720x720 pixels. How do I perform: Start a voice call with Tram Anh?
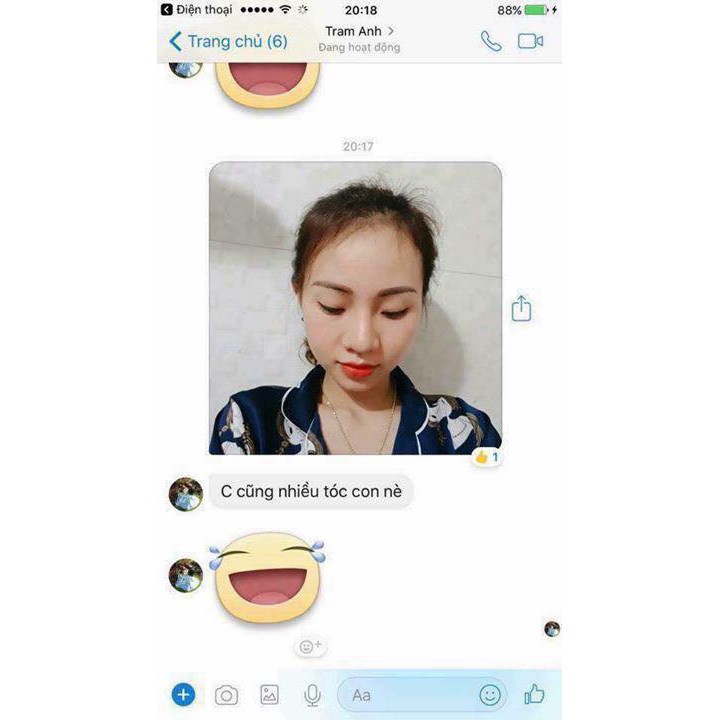tap(491, 41)
